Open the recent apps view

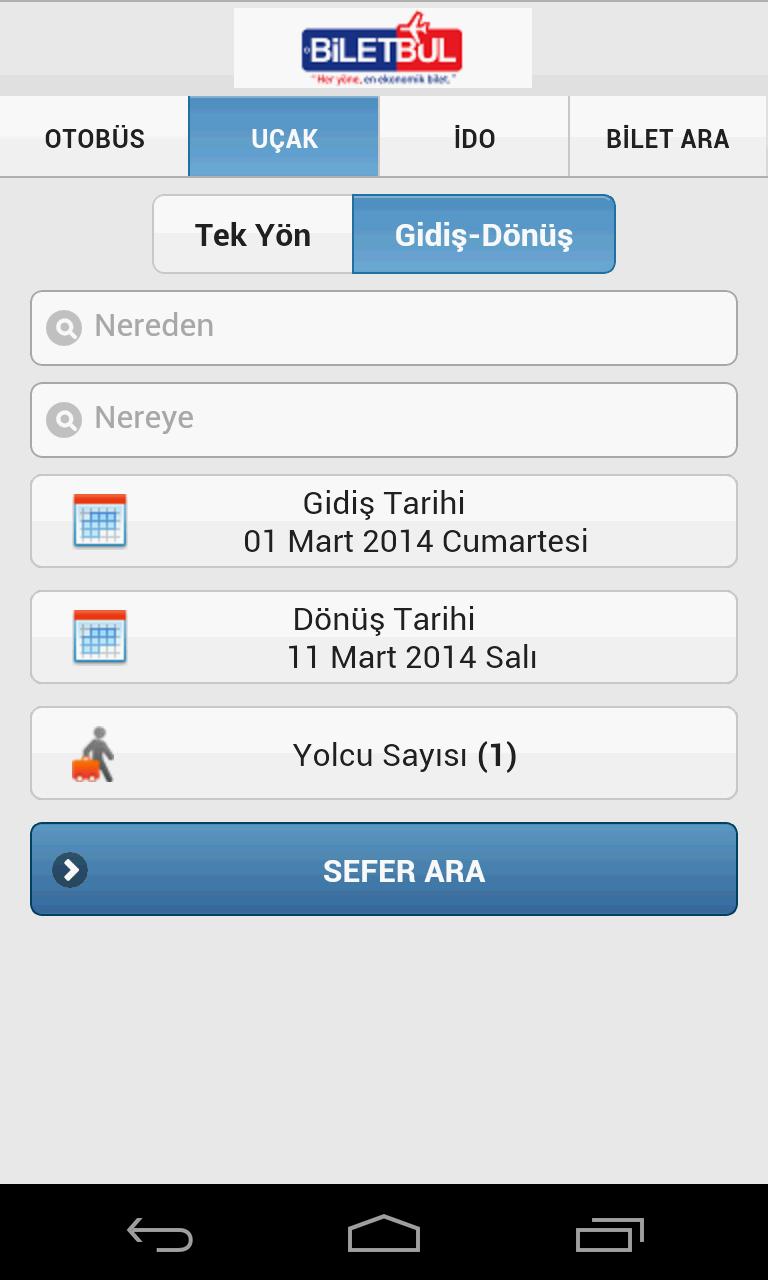609,1235
